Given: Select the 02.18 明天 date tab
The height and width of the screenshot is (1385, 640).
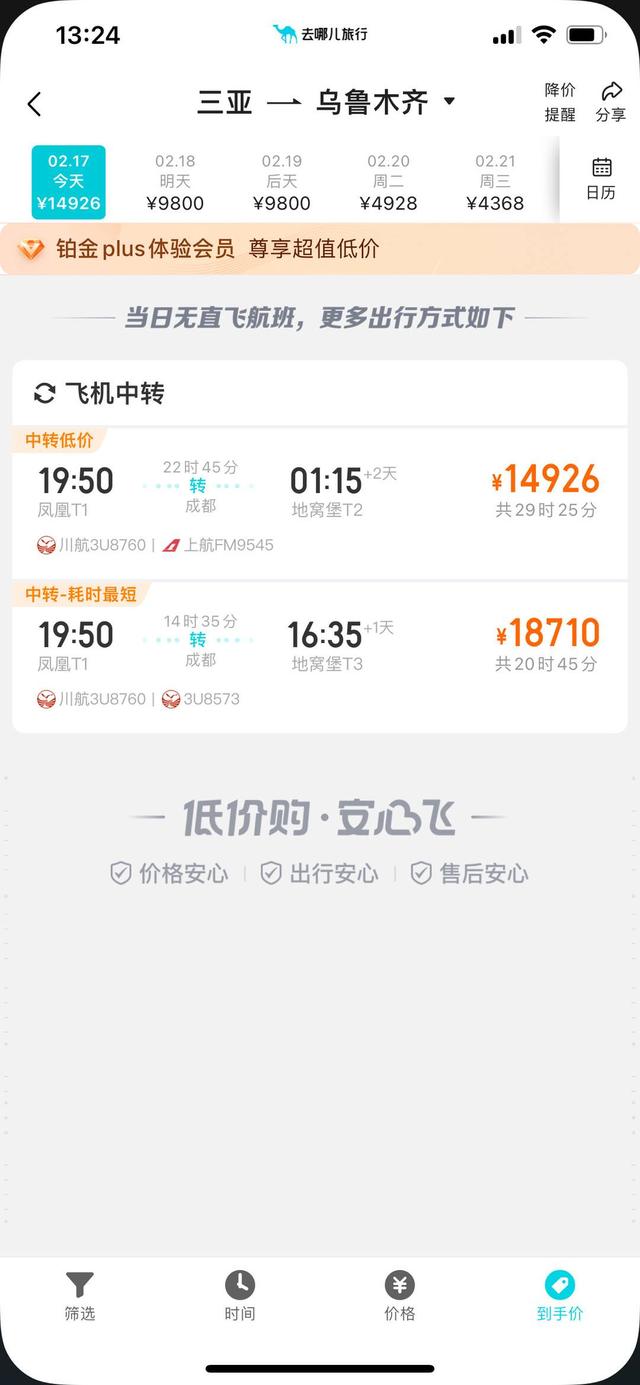Looking at the screenshot, I should 175,182.
